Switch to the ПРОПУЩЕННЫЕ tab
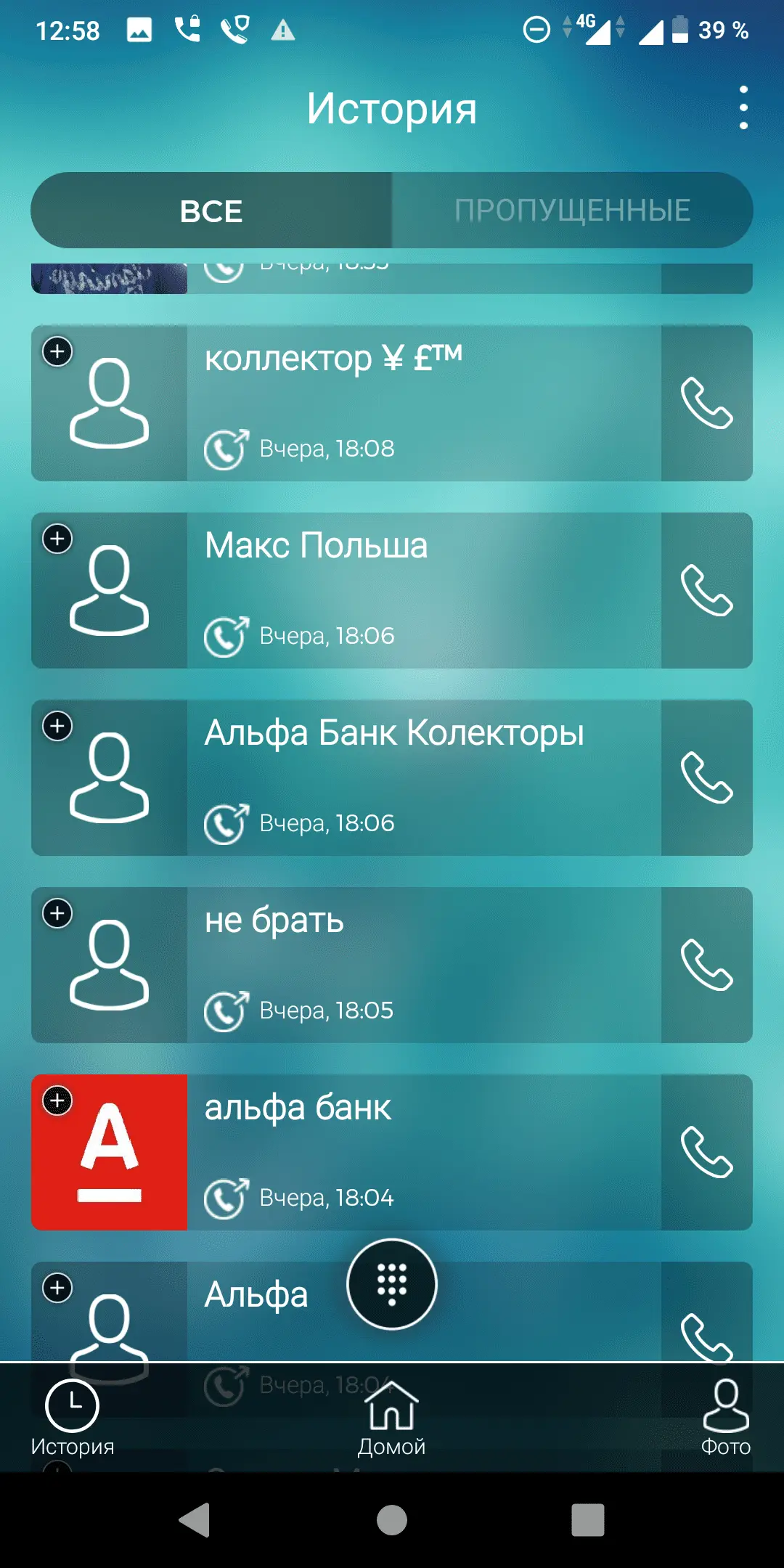This screenshot has height=1568, width=784. coord(572,211)
